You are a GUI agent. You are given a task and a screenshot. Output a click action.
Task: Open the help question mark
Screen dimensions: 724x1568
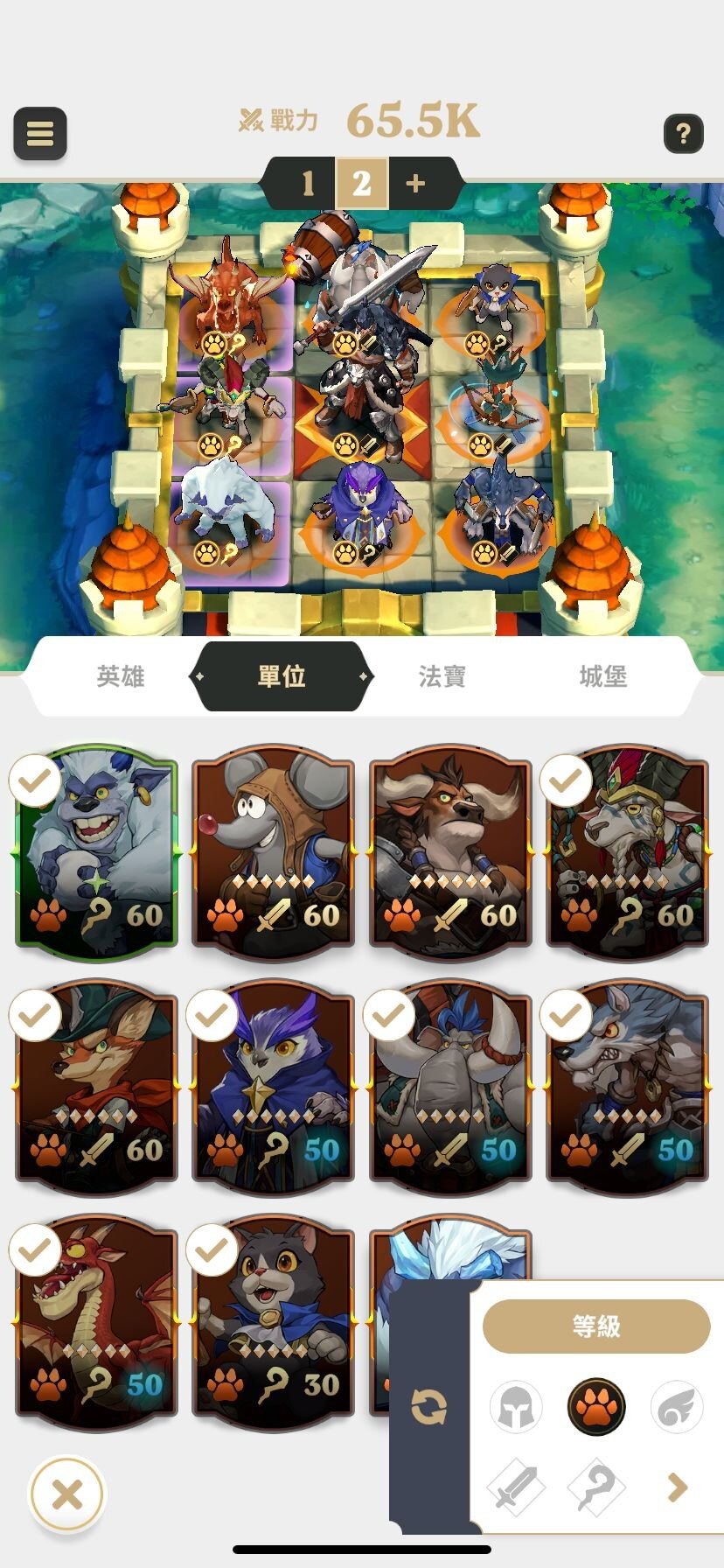tap(683, 134)
